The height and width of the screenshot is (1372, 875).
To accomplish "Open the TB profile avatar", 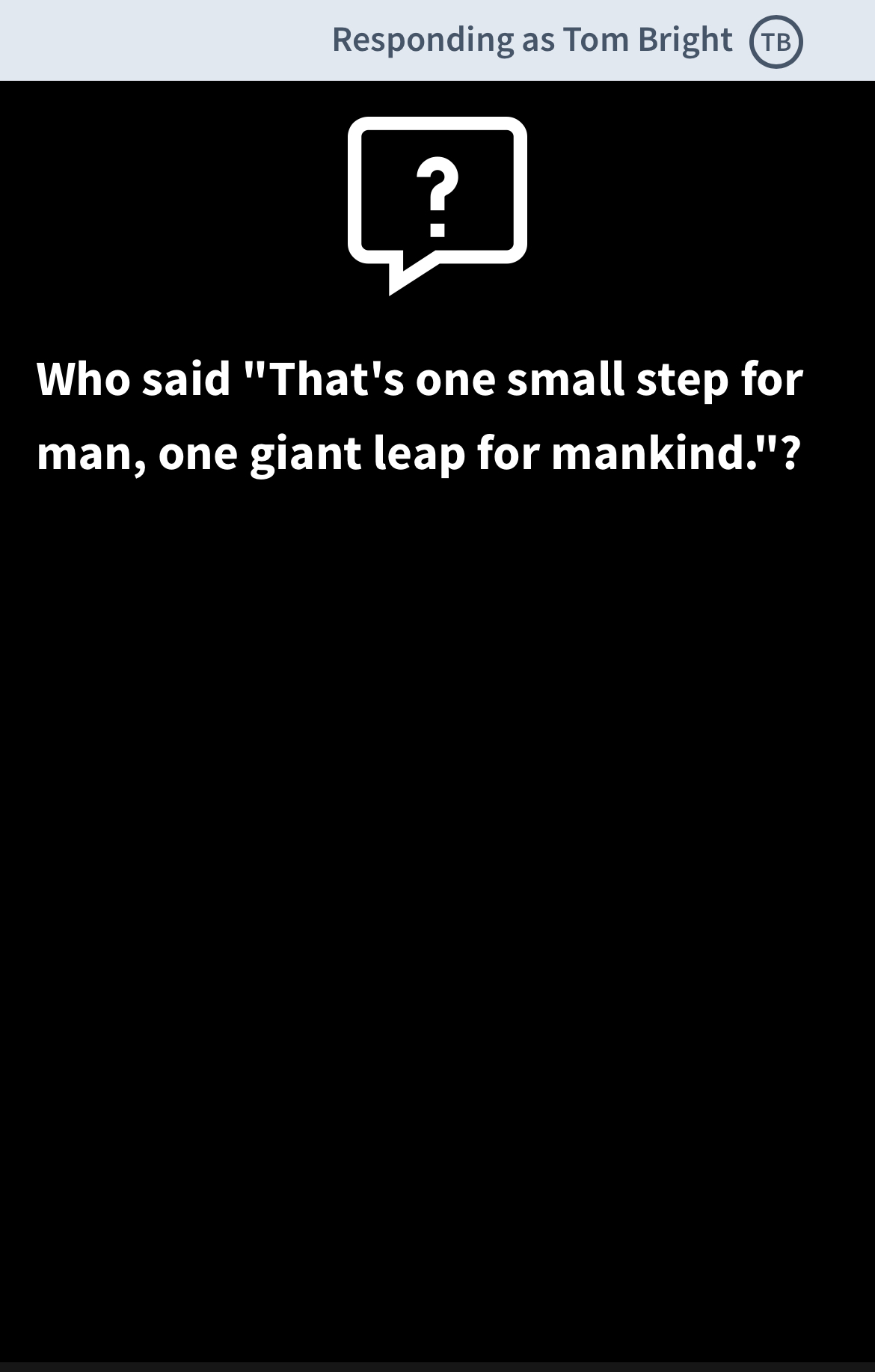I will (776, 42).
